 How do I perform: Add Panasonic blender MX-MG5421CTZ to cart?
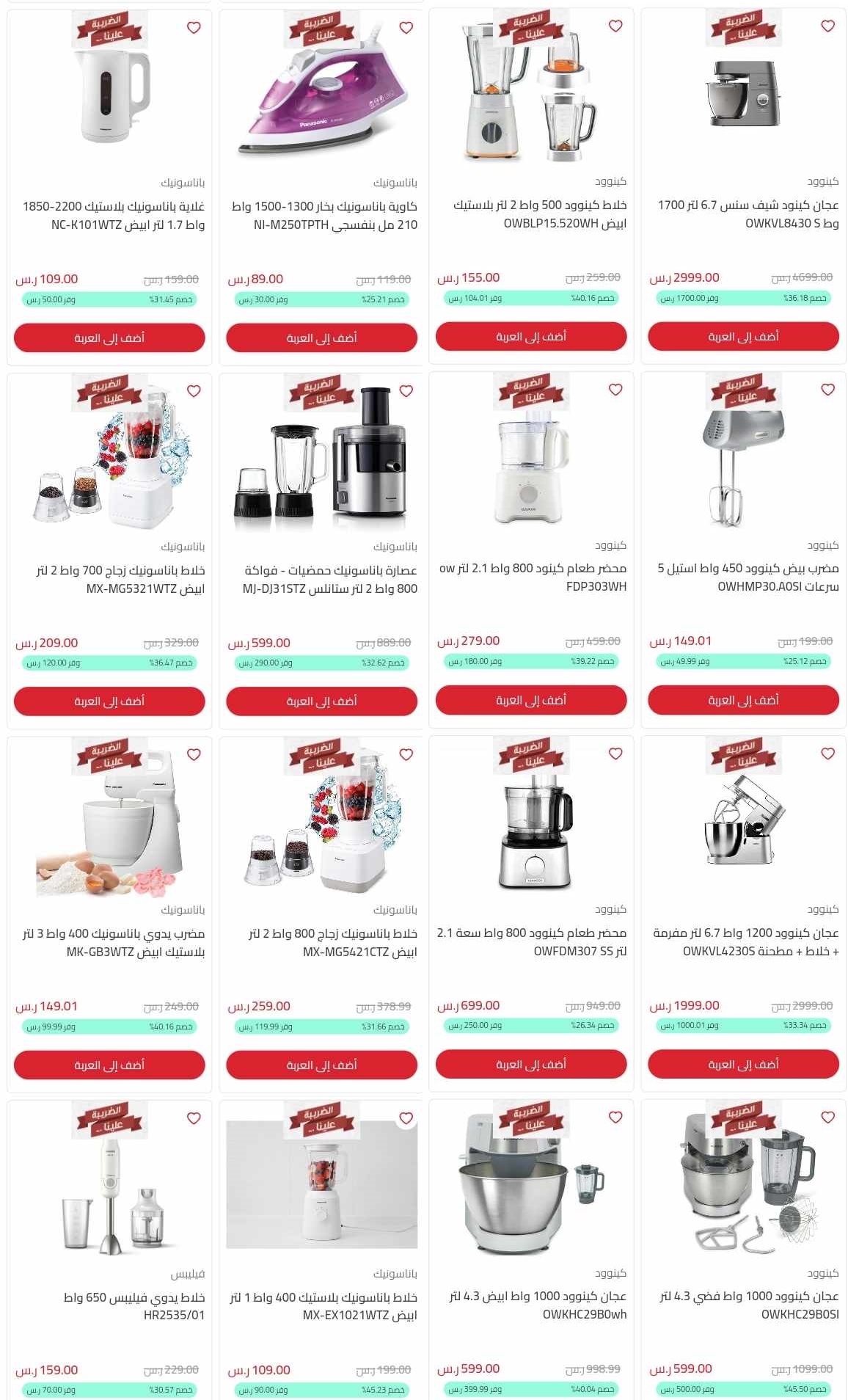(321, 1065)
